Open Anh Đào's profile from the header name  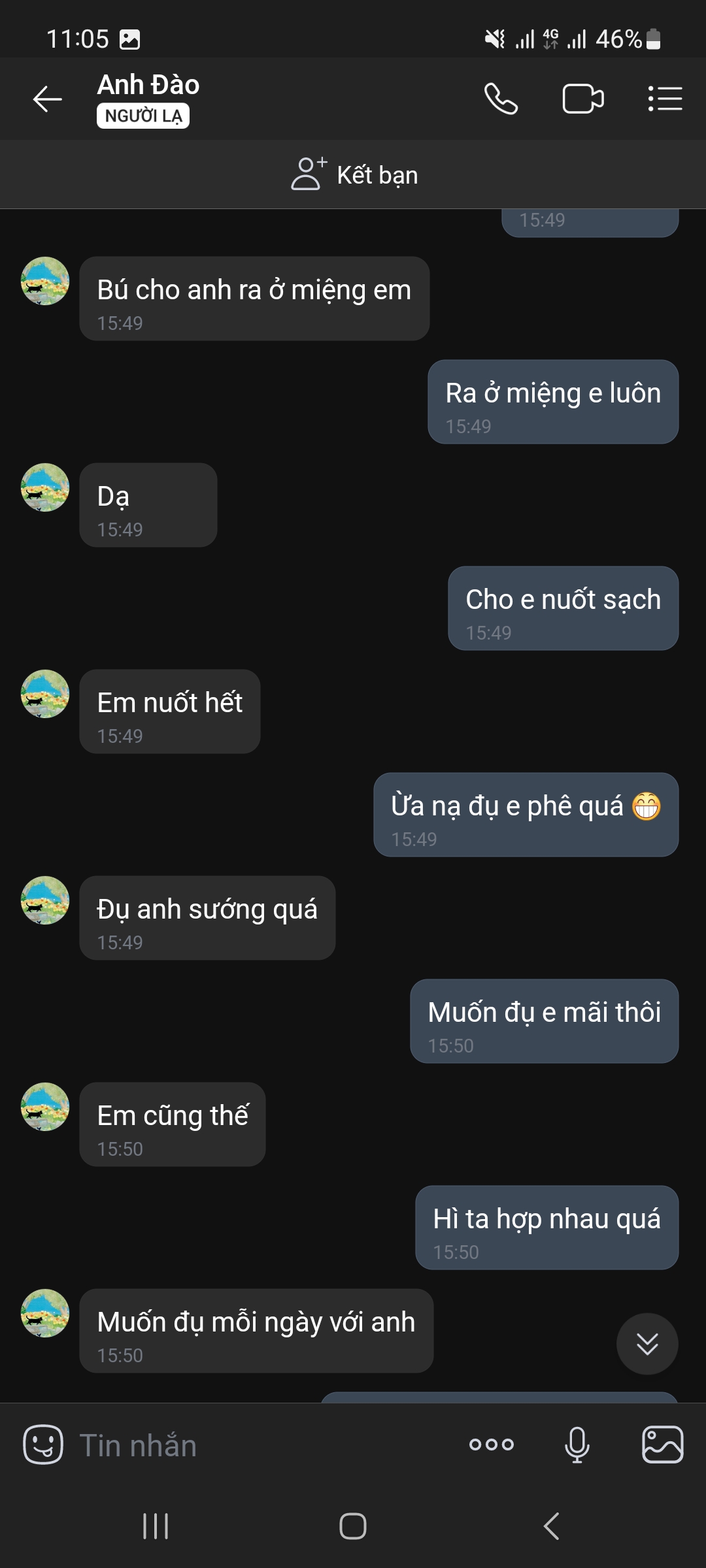click(x=148, y=85)
